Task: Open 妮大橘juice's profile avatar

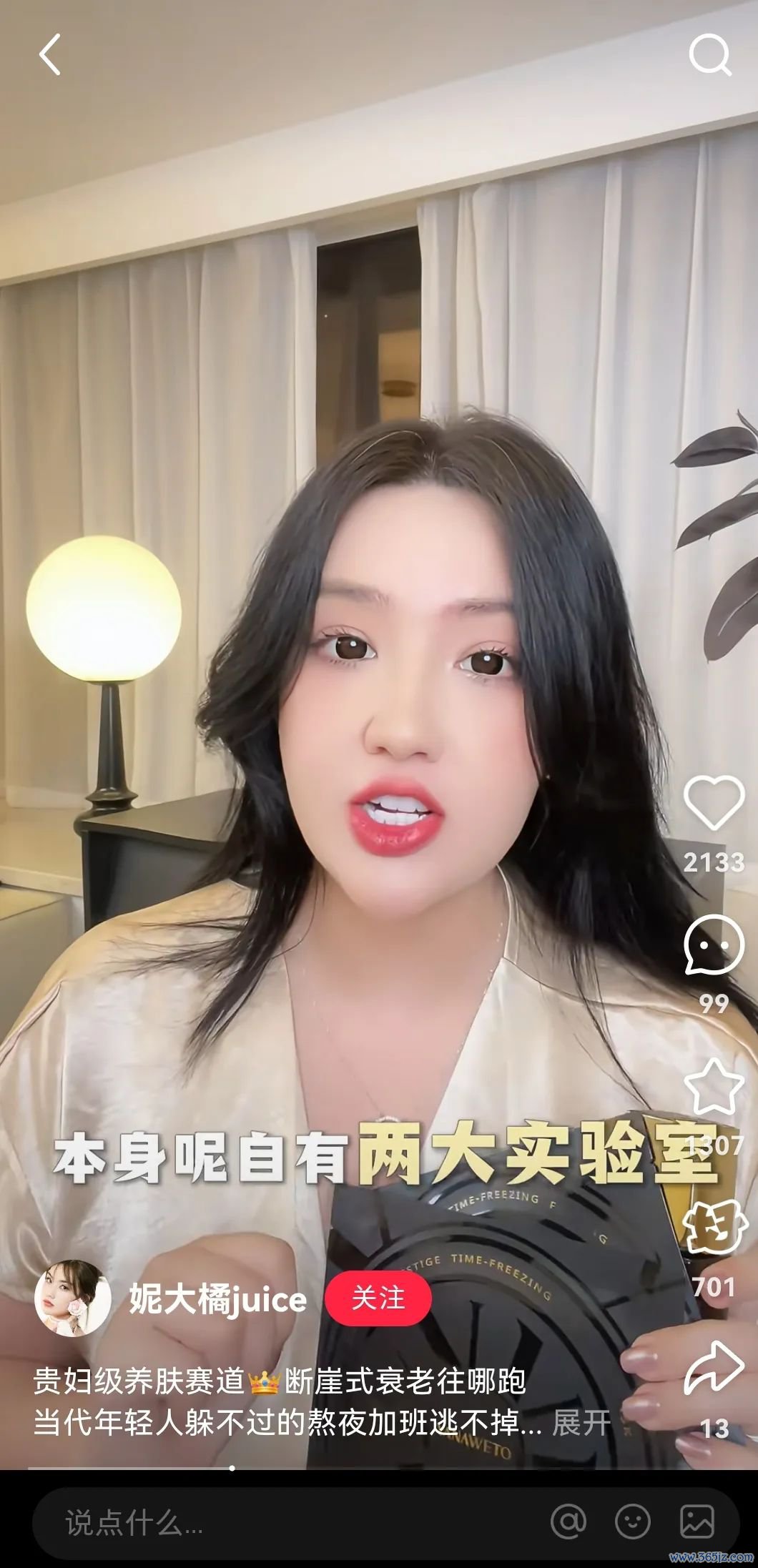Action: tap(73, 1298)
